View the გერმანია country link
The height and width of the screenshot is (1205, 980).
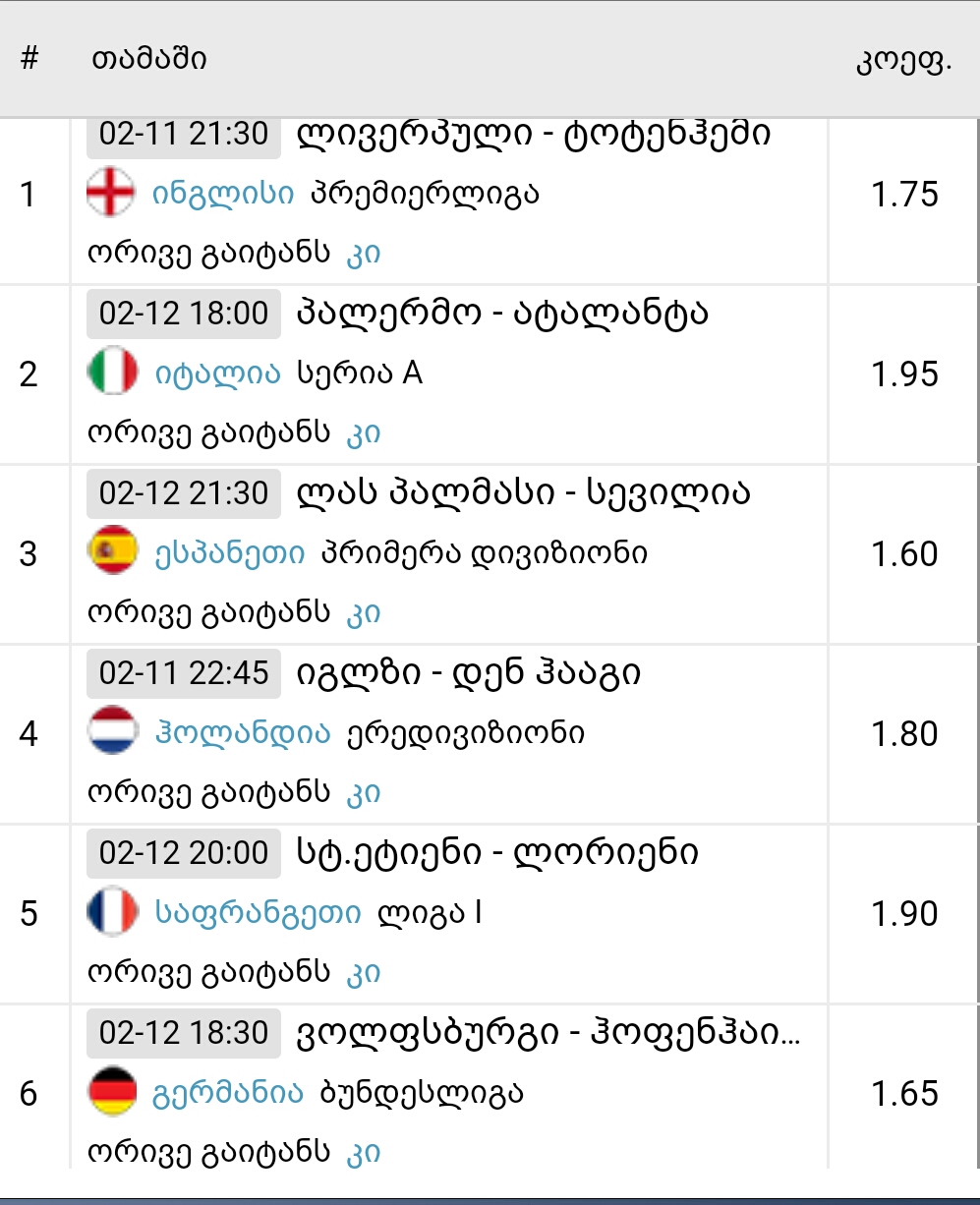tap(228, 1093)
